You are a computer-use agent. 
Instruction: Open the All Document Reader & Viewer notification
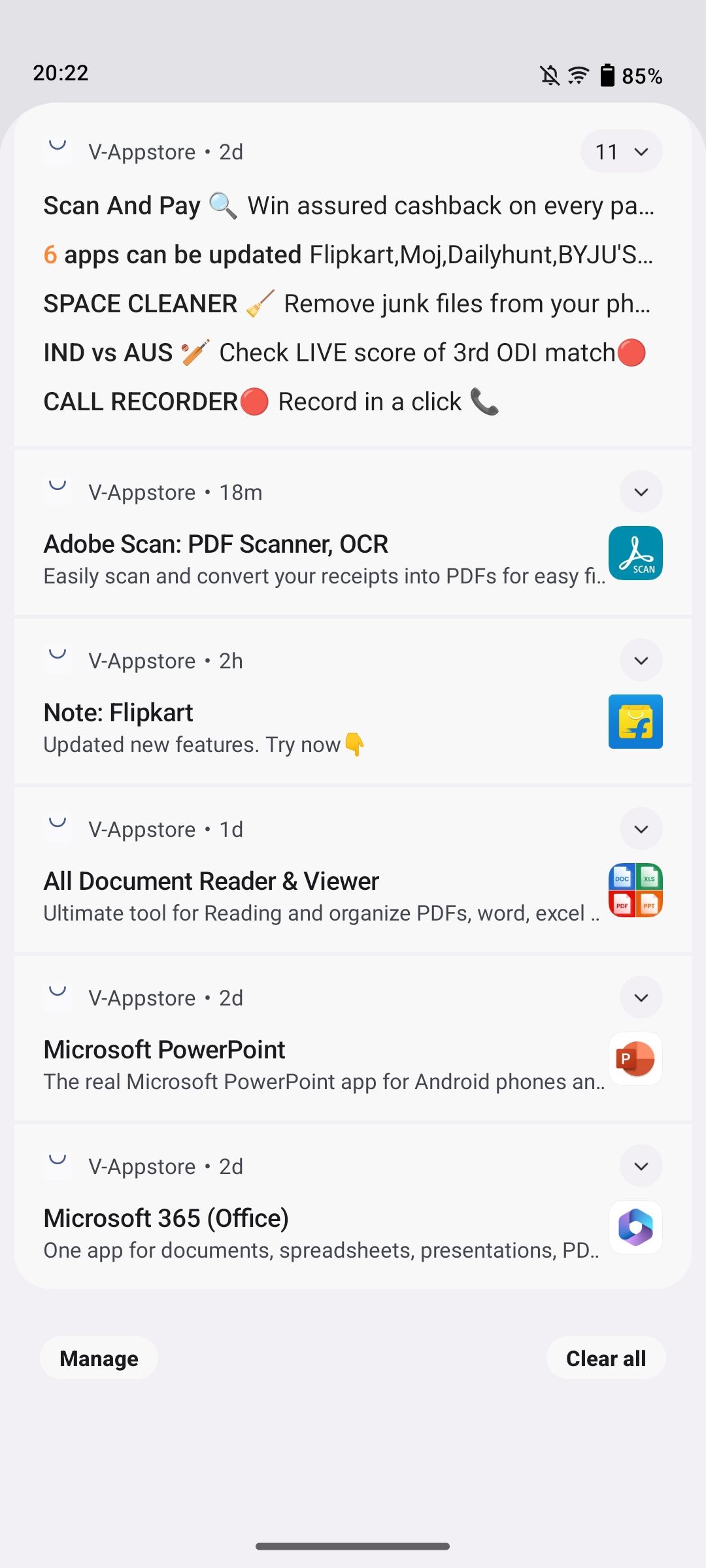pos(314,896)
